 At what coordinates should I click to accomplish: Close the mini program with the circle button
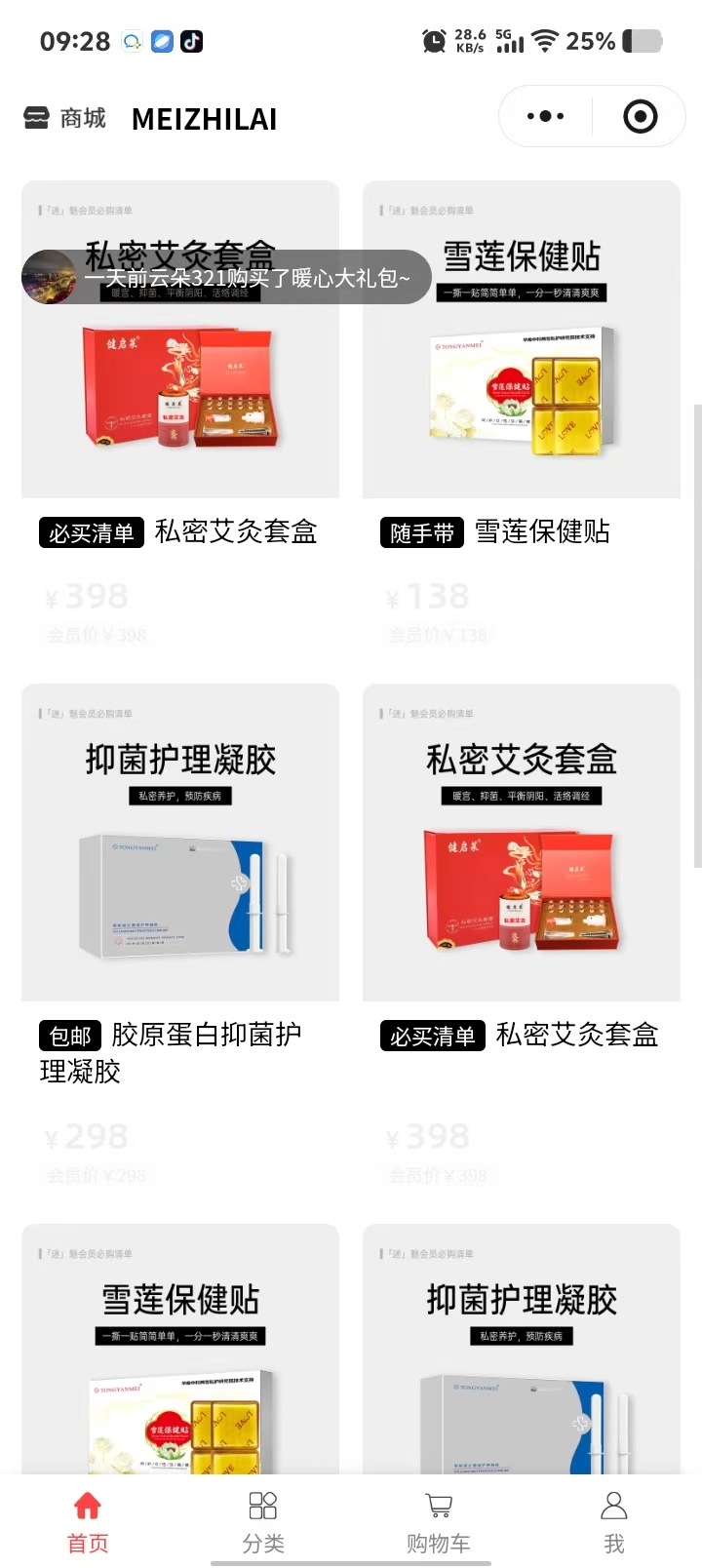(640, 117)
